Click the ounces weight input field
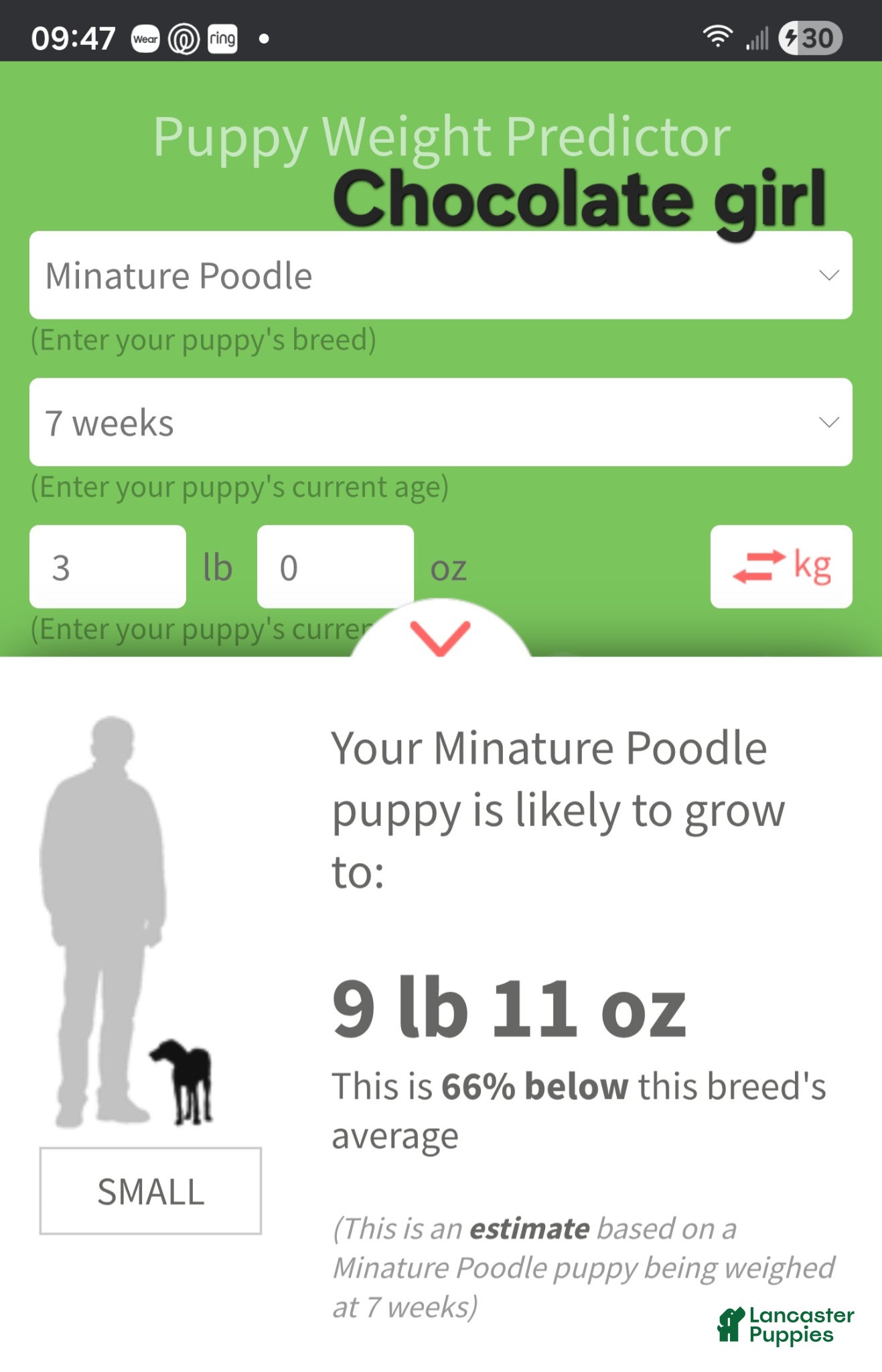 tap(334, 566)
